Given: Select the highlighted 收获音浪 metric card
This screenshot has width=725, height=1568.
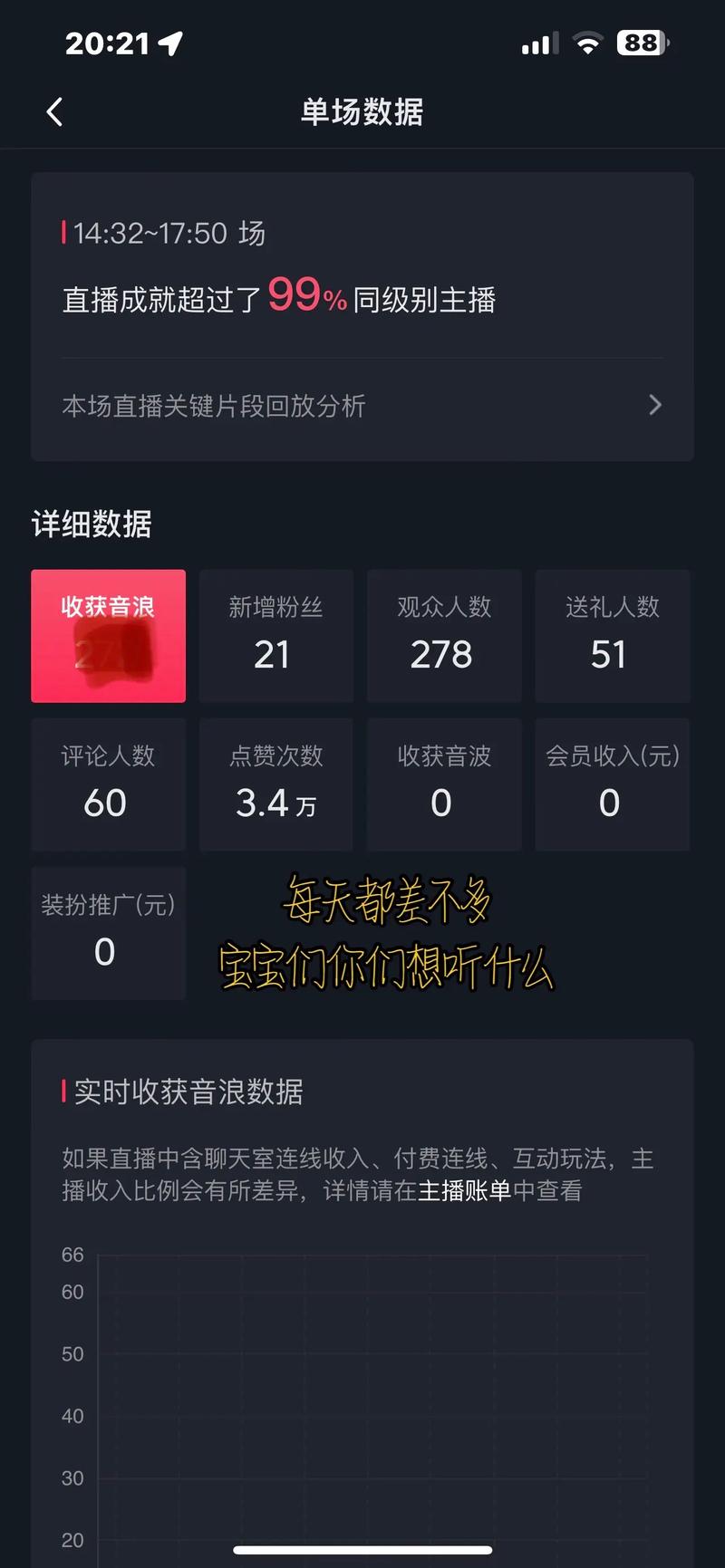Looking at the screenshot, I should click(x=108, y=636).
